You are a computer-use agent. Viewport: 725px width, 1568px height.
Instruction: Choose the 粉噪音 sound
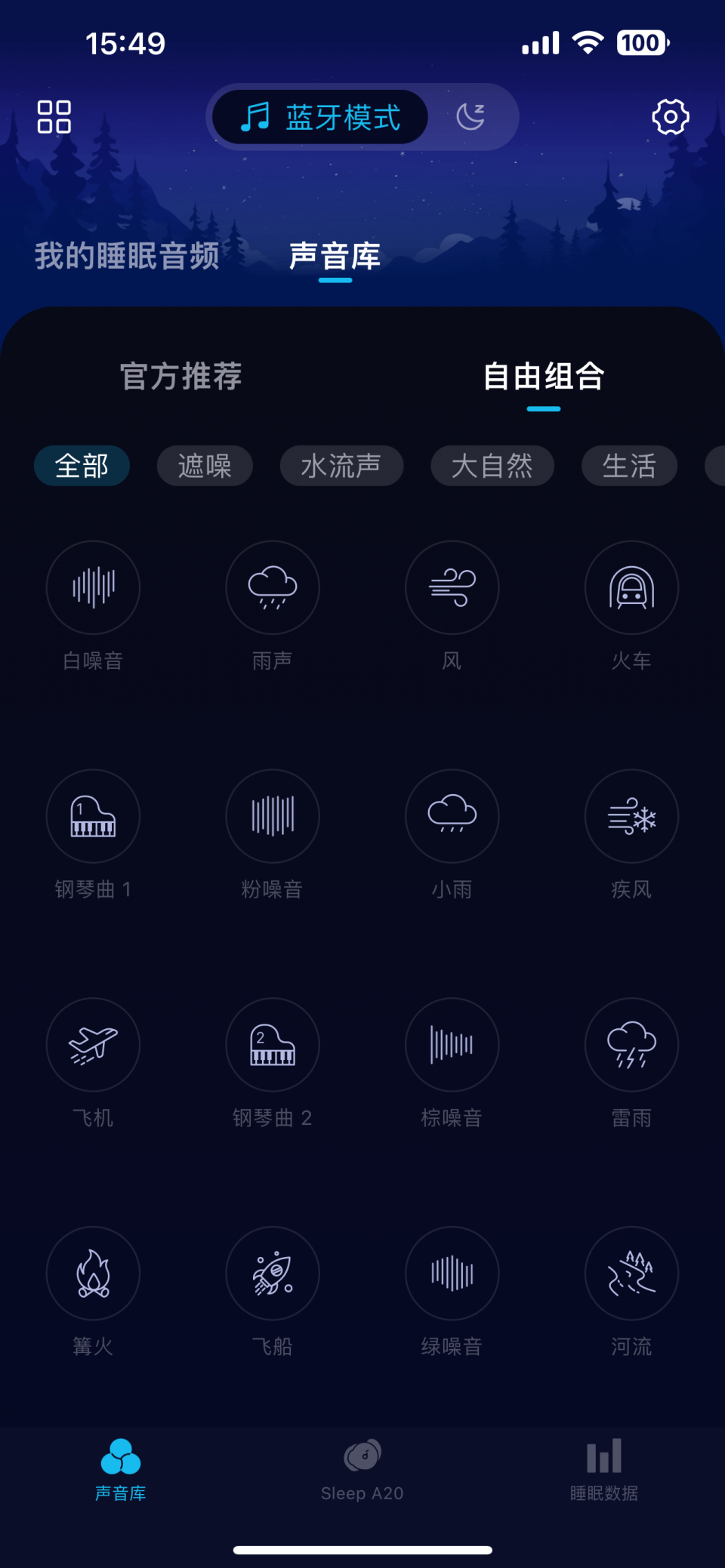tap(273, 816)
